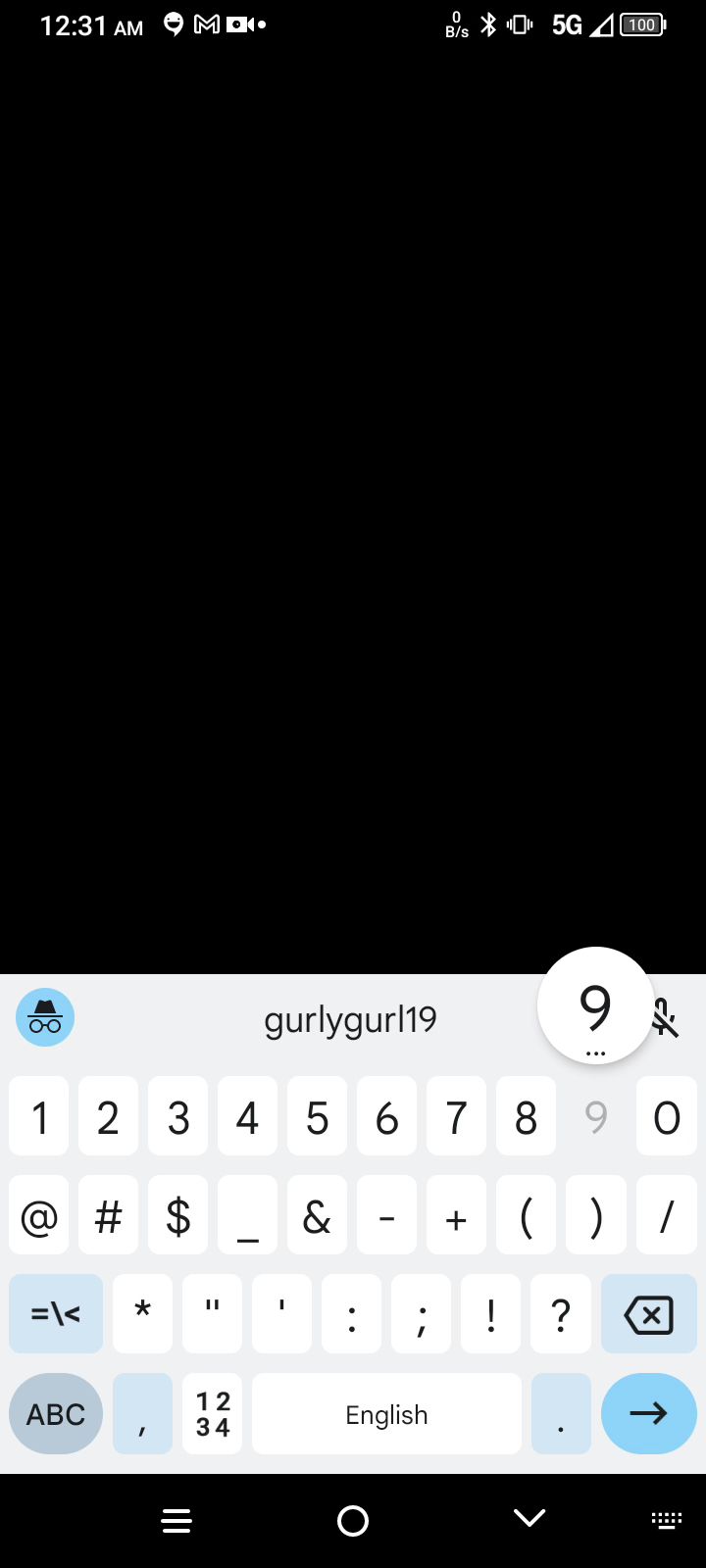Tap the incognito mode icon

(x=45, y=1017)
